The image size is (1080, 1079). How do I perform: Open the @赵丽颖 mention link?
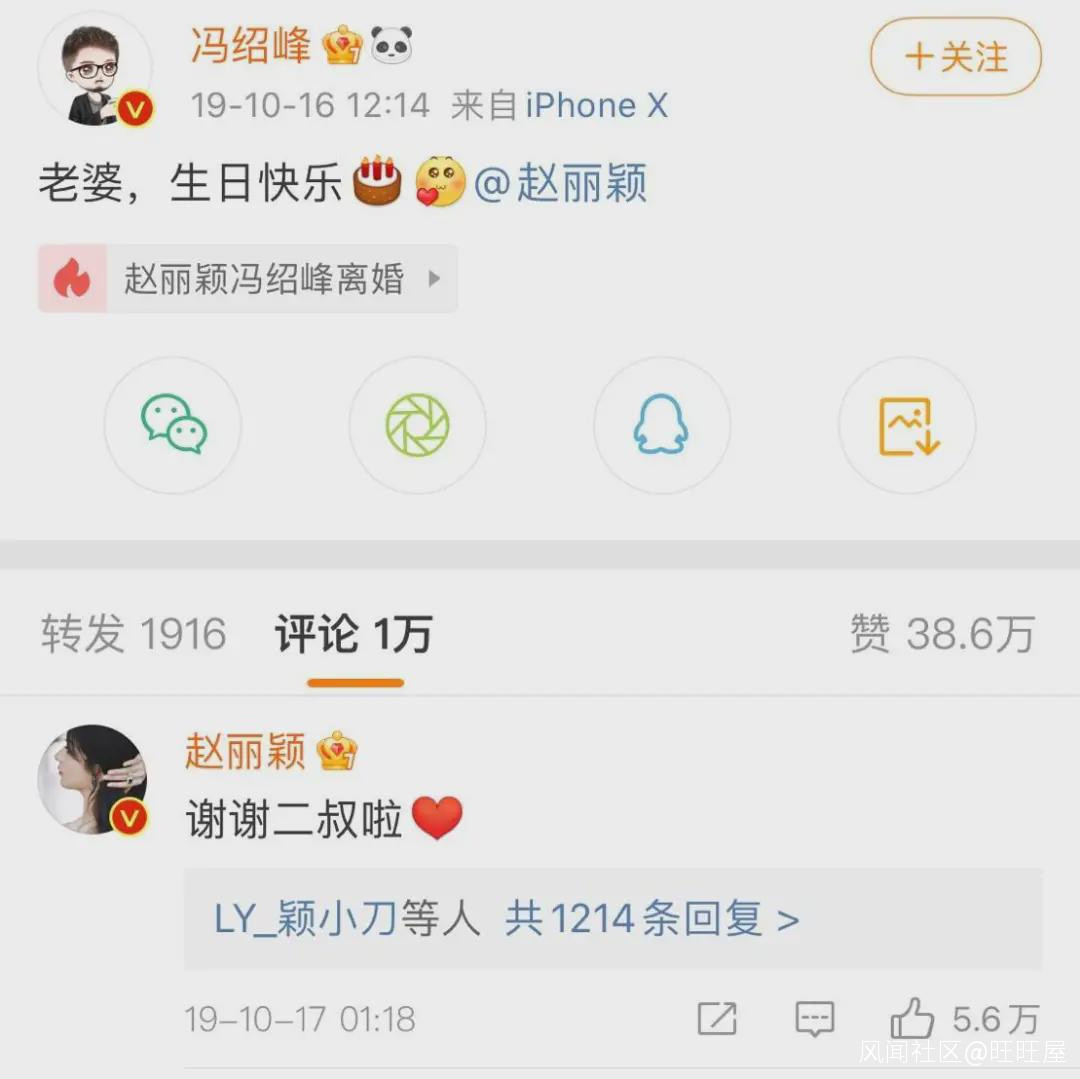tap(560, 184)
